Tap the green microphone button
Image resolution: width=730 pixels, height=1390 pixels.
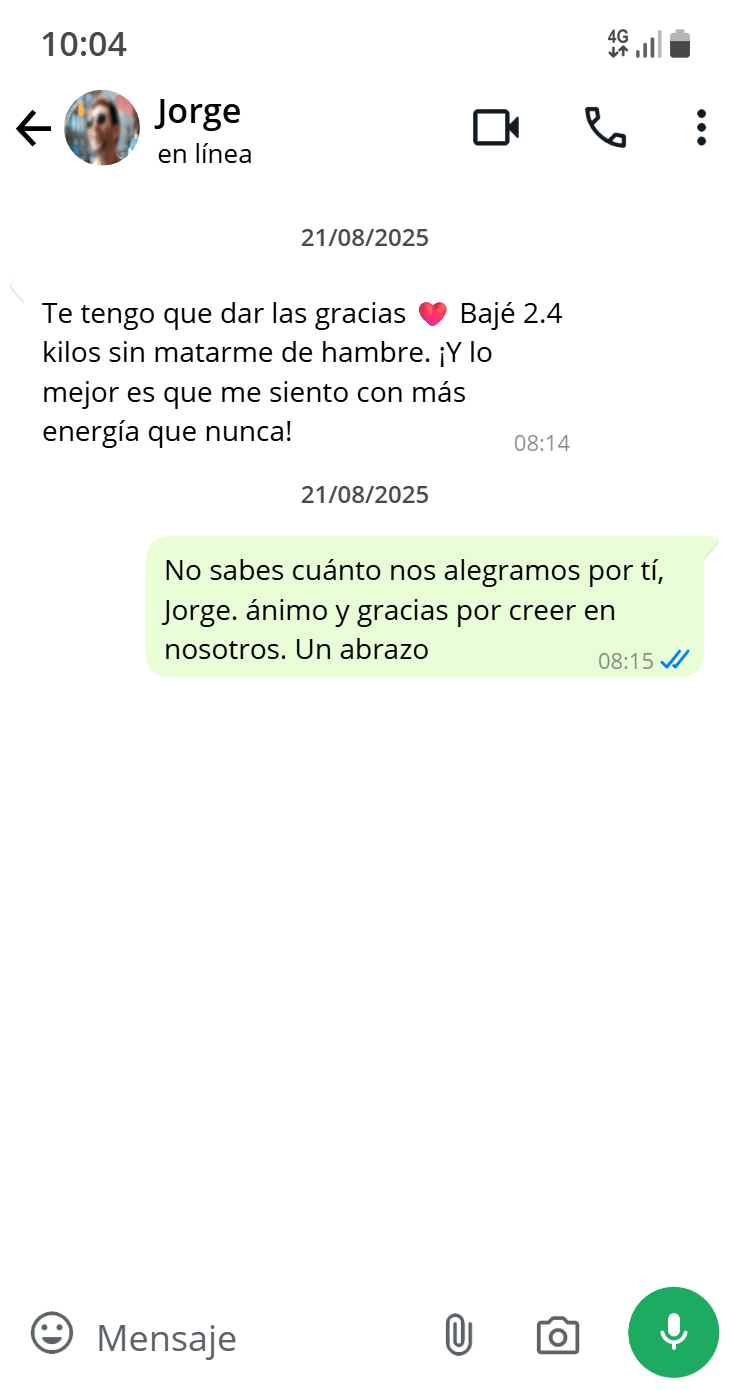(673, 1332)
